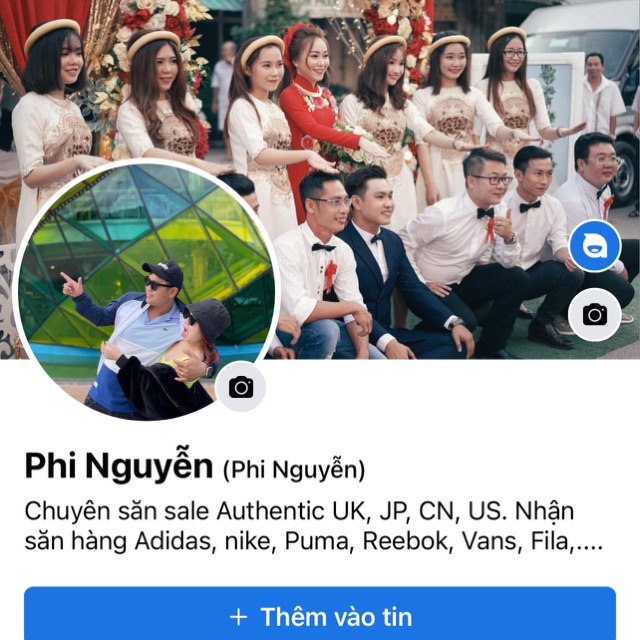Tap the camera icon on the profile picture
This screenshot has width=640, height=640.
tap(241, 388)
